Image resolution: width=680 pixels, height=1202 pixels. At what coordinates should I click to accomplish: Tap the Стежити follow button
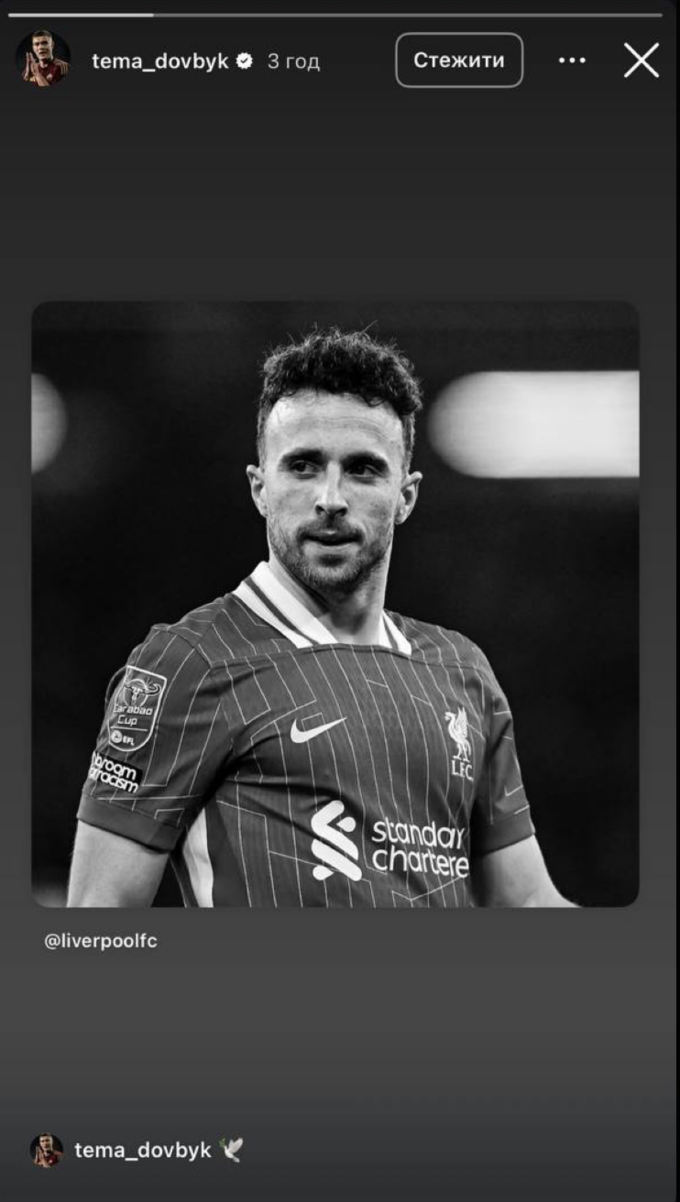click(459, 60)
